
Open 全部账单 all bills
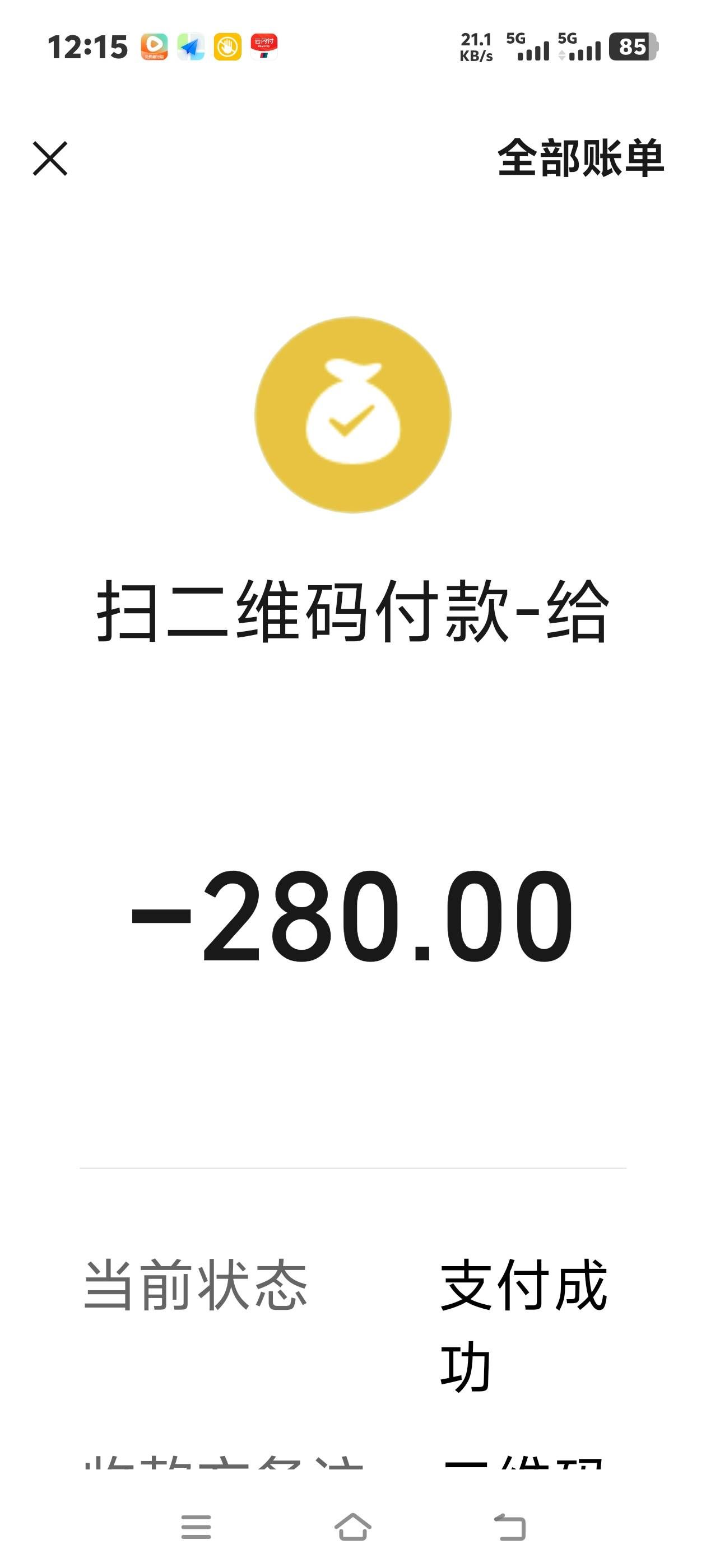[580, 158]
